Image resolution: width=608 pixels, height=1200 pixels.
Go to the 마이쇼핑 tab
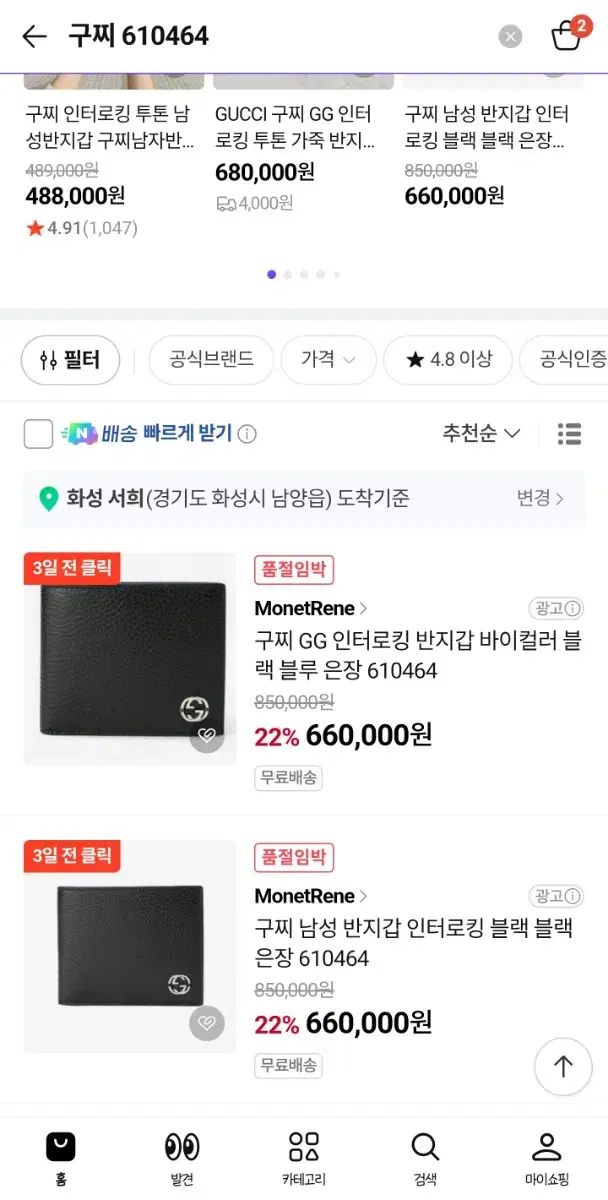click(546, 1157)
